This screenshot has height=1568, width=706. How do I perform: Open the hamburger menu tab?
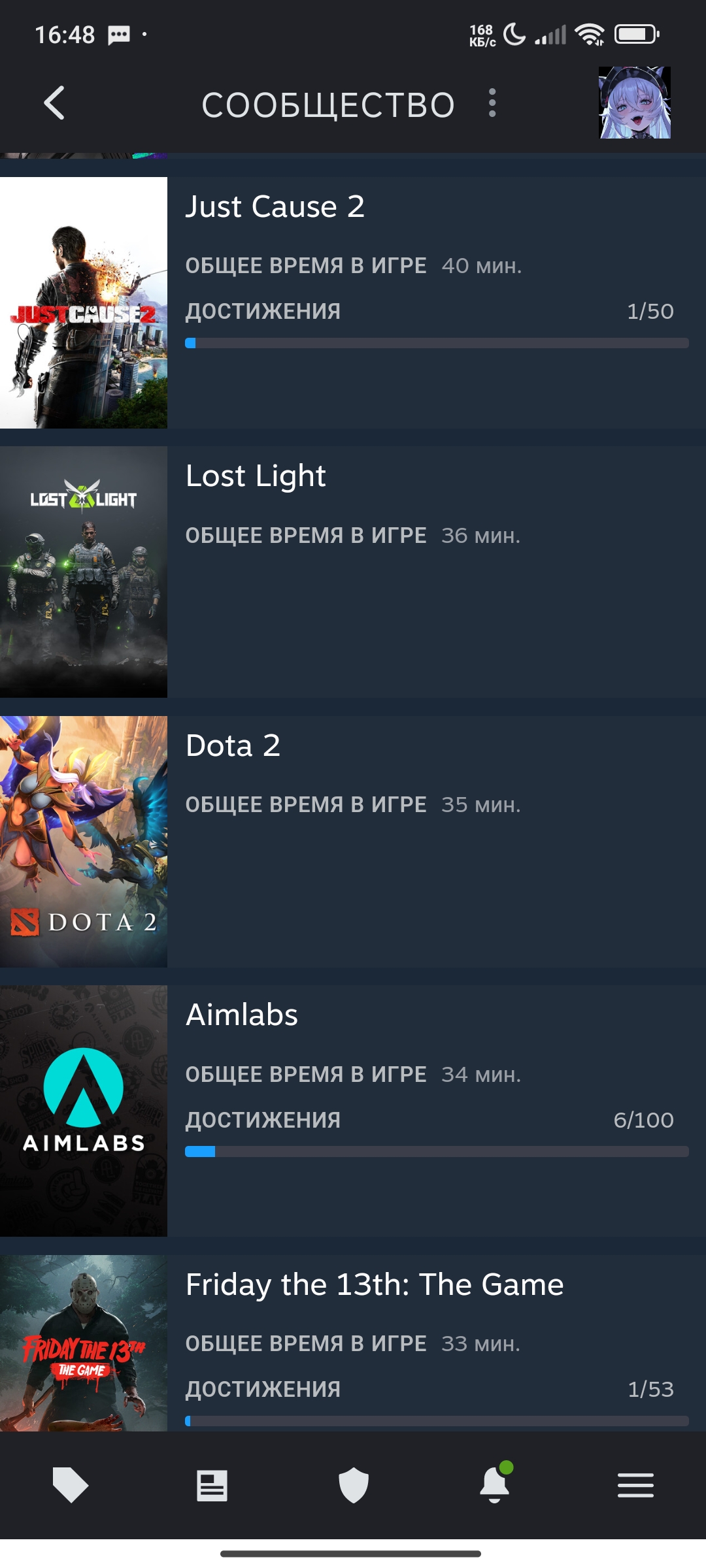(635, 1485)
